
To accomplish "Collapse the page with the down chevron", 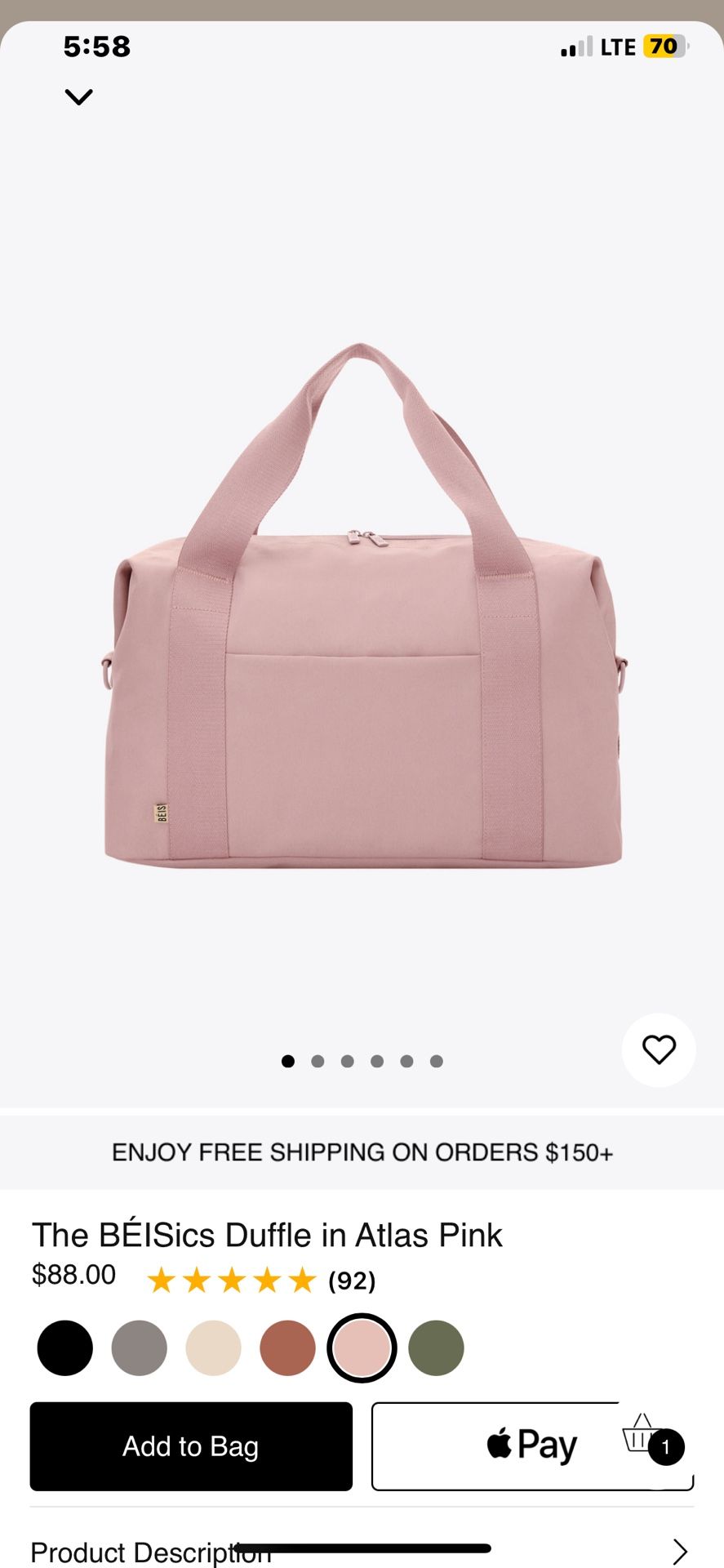I will point(78,97).
